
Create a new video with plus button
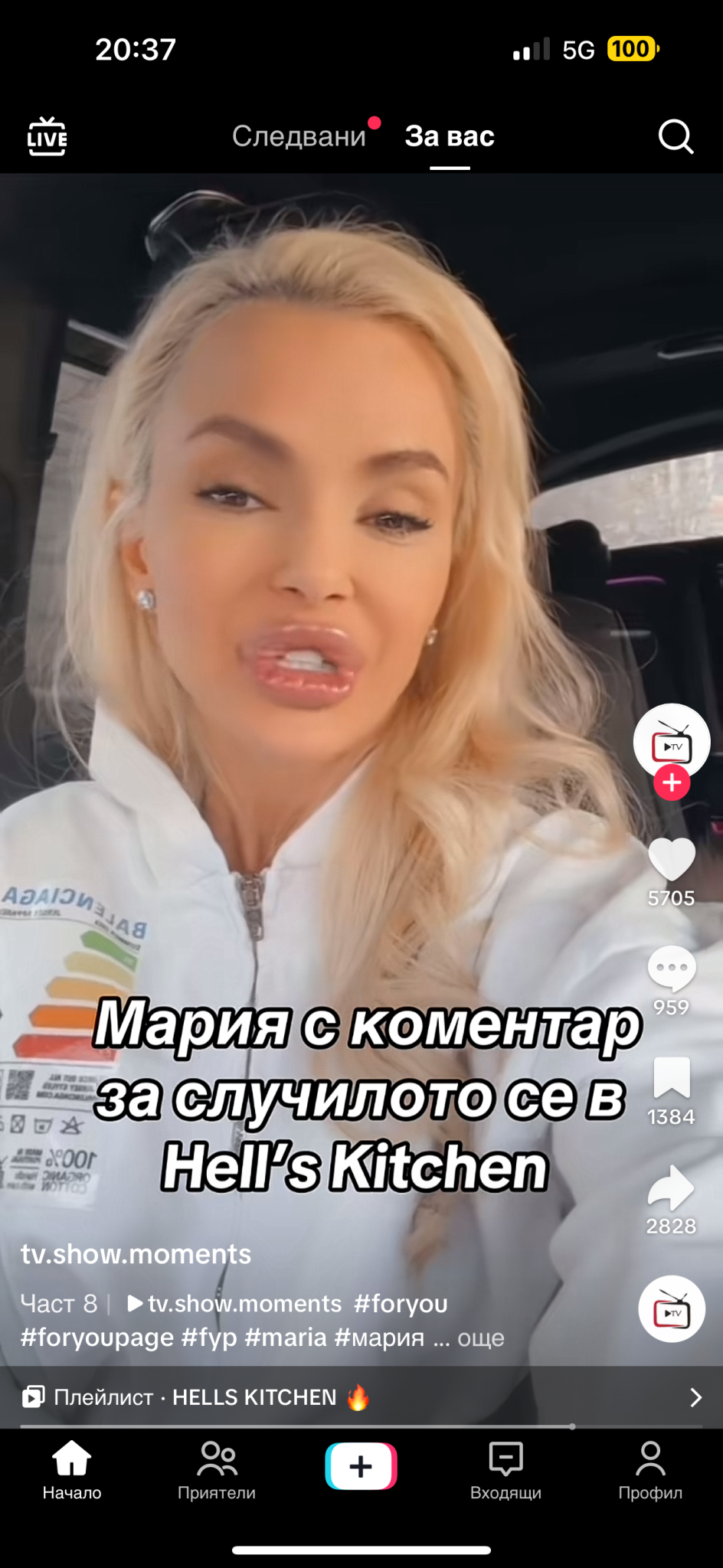point(361,1465)
